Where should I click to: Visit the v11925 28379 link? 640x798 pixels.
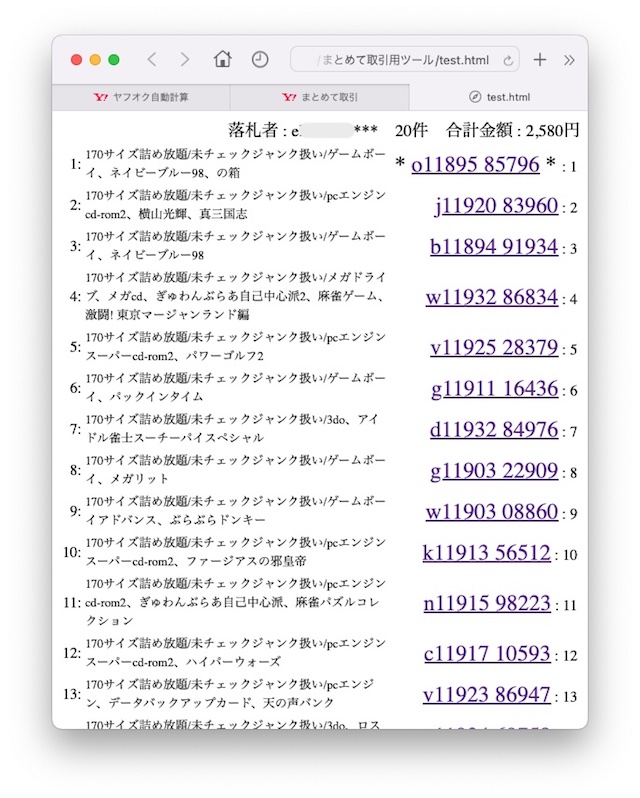[494, 347]
